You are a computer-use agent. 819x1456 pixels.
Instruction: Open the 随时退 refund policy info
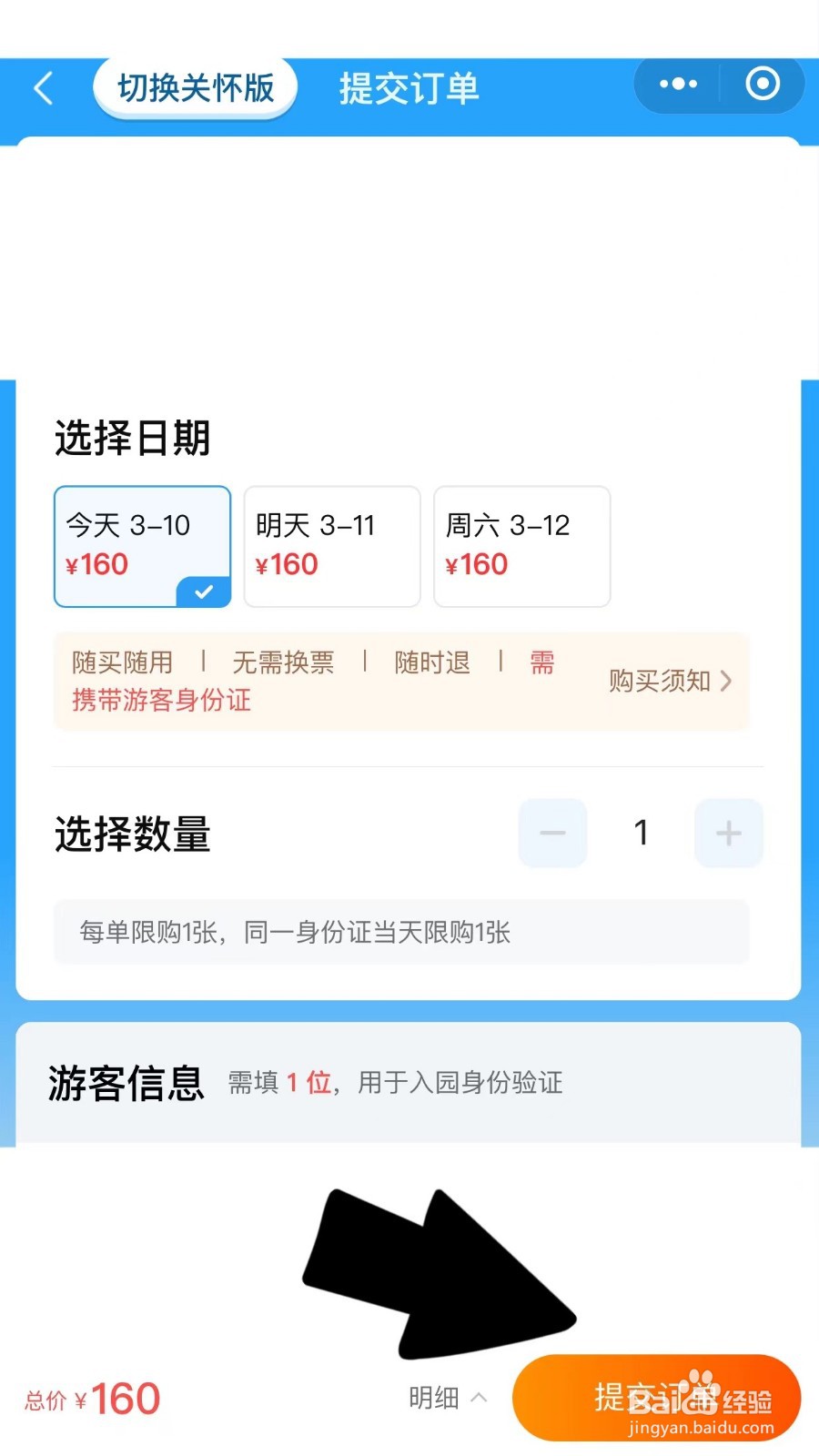point(432,662)
